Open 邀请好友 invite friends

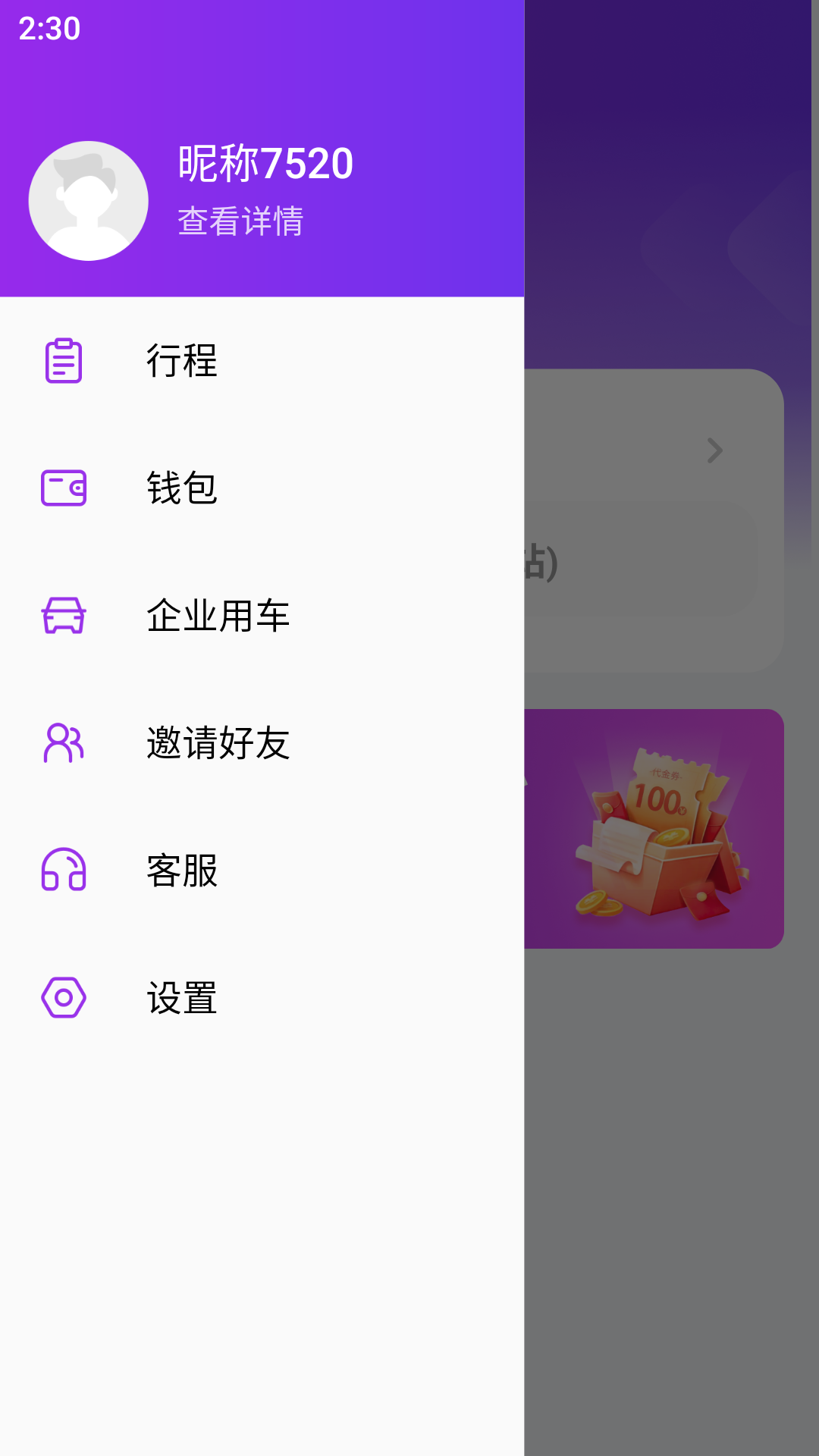click(x=218, y=743)
